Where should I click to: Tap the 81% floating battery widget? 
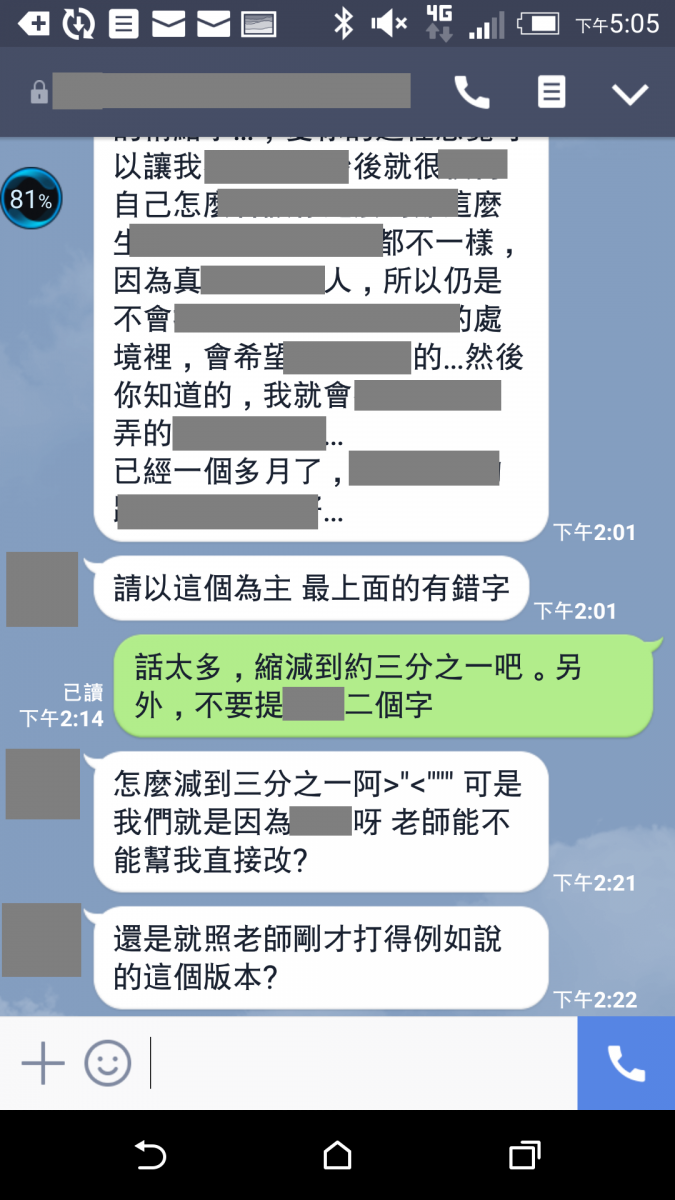[x=31, y=199]
